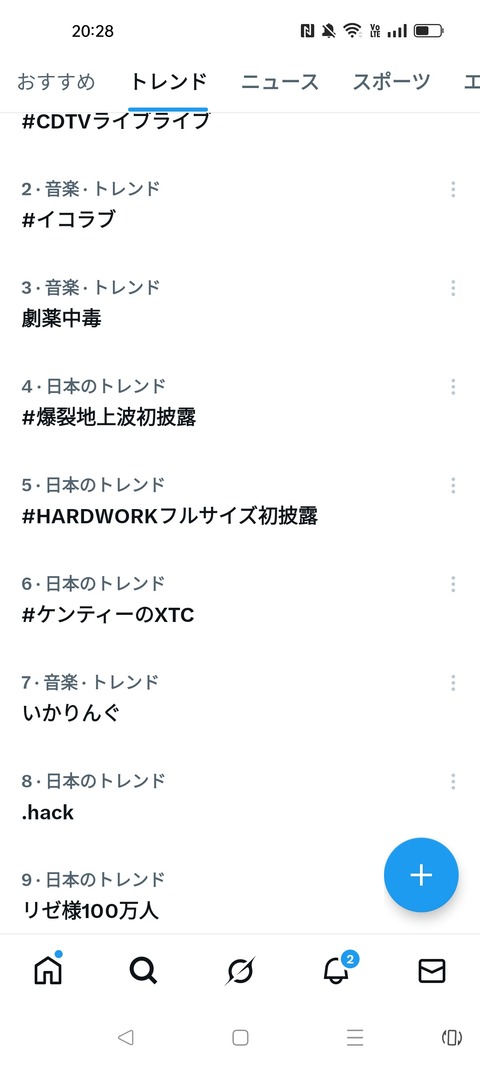Open the いかりんぐ trend

click(240, 697)
